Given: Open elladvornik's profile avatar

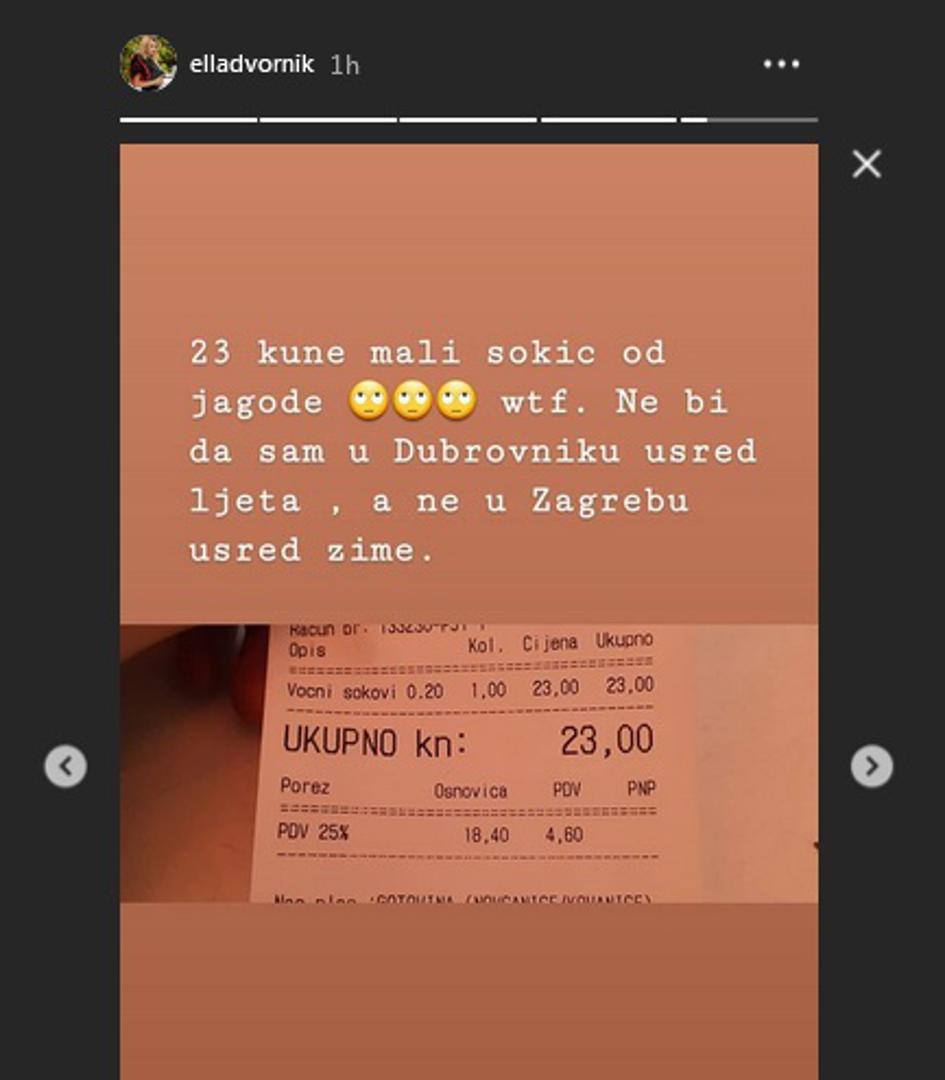Looking at the screenshot, I should pyautogui.click(x=148, y=64).
